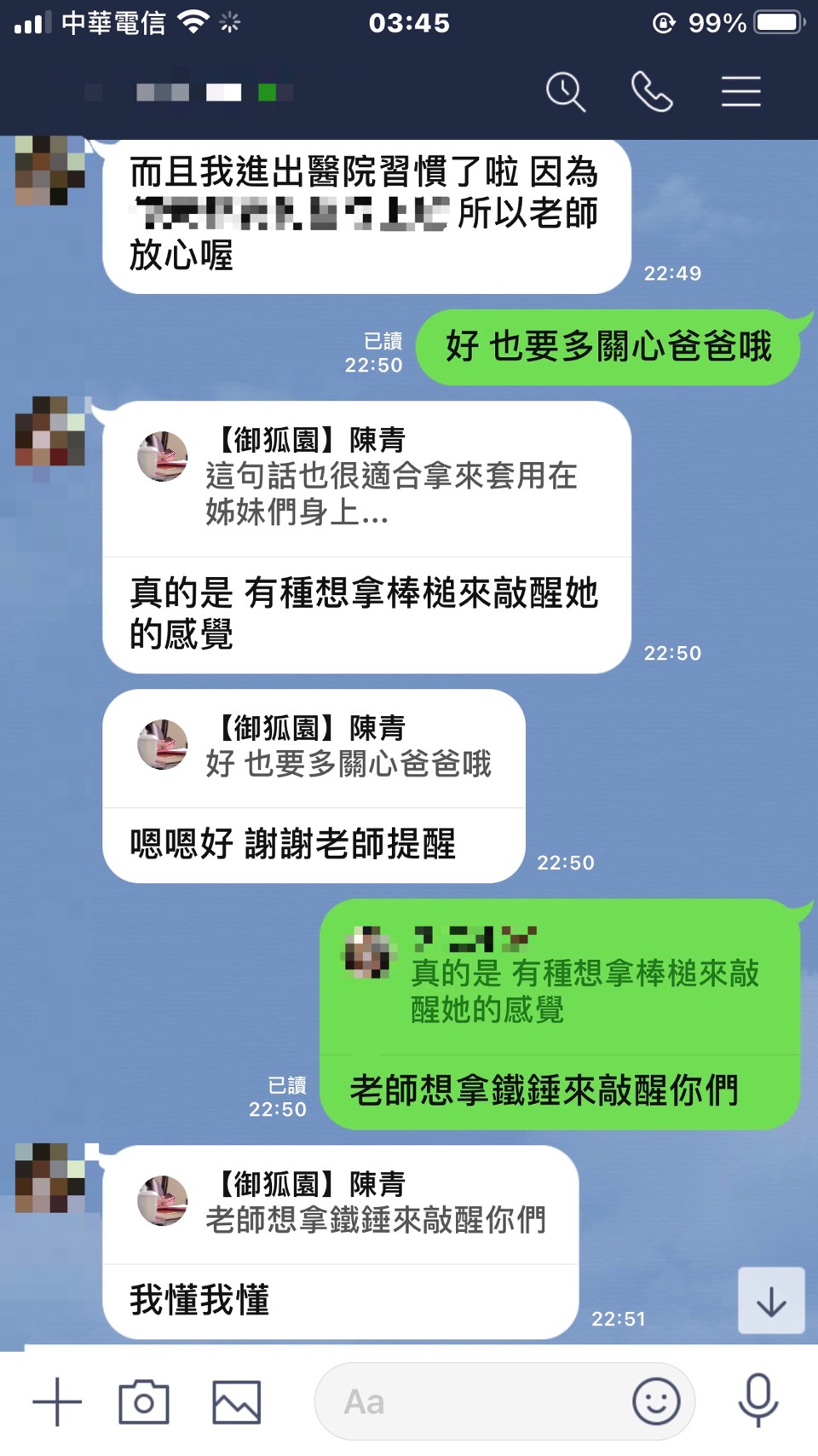Open the camera to take a photo
The width and height of the screenshot is (818, 1456).
pos(144,1401)
